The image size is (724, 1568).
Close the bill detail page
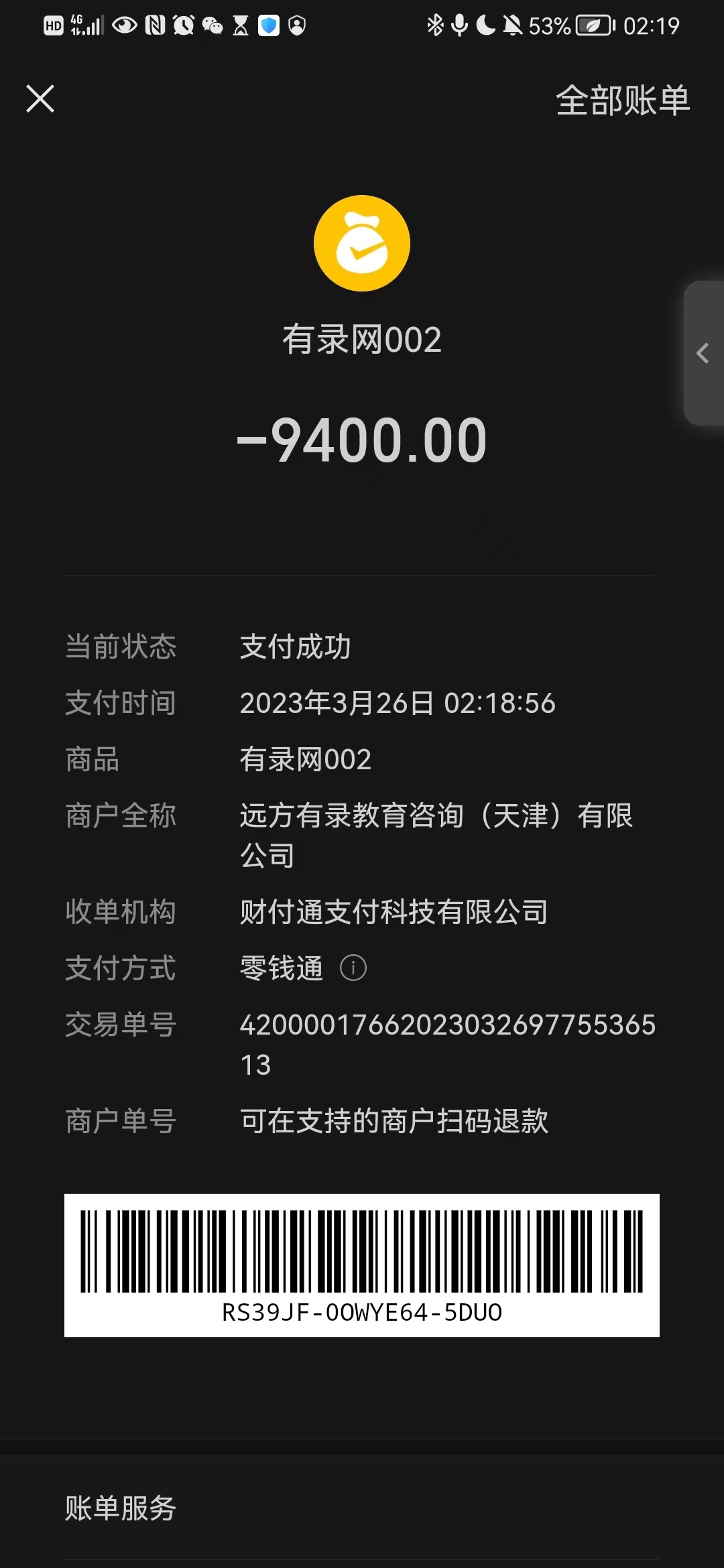pos(40,99)
